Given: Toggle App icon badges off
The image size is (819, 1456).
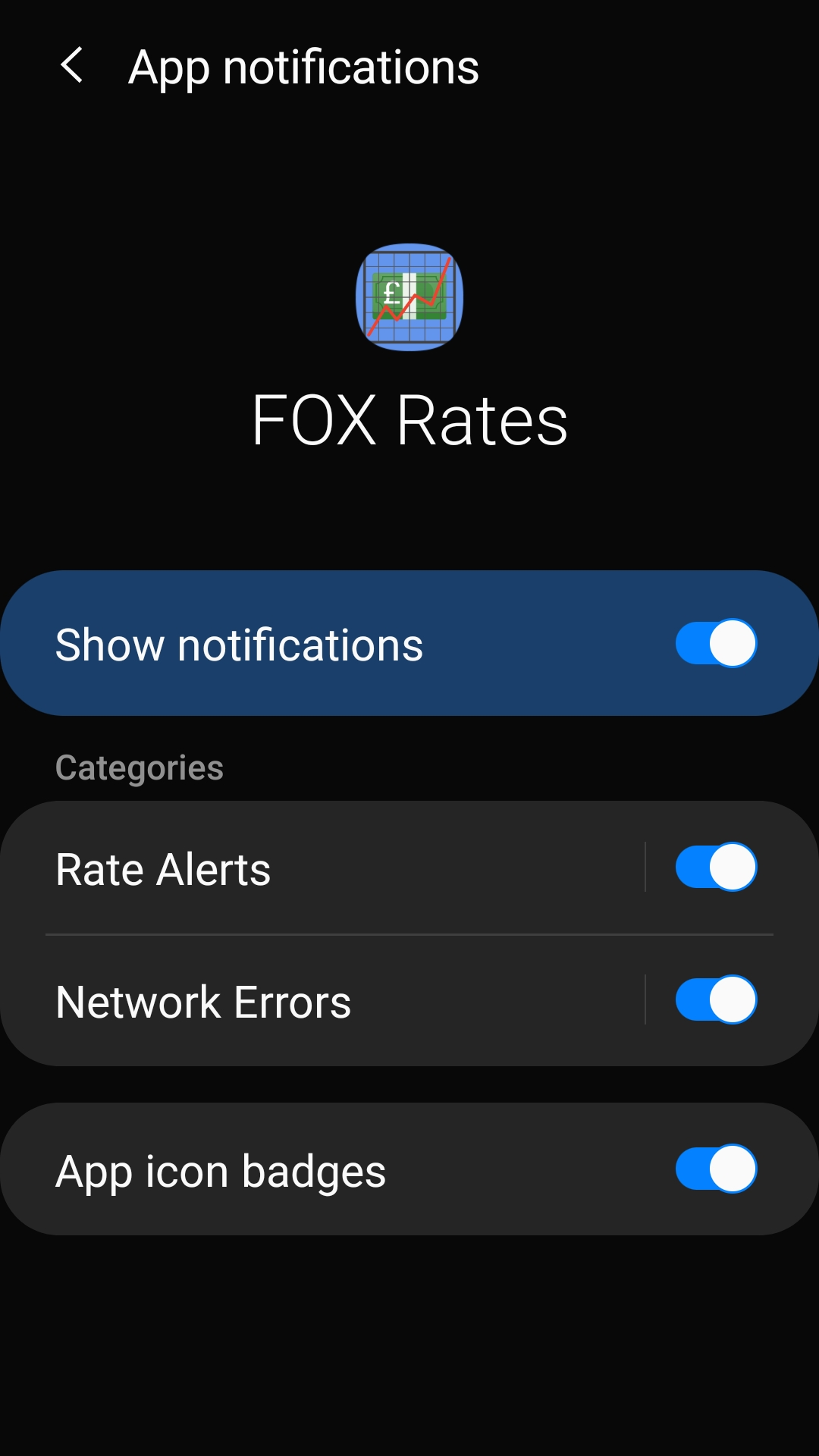Looking at the screenshot, I should coord(715,1169).
